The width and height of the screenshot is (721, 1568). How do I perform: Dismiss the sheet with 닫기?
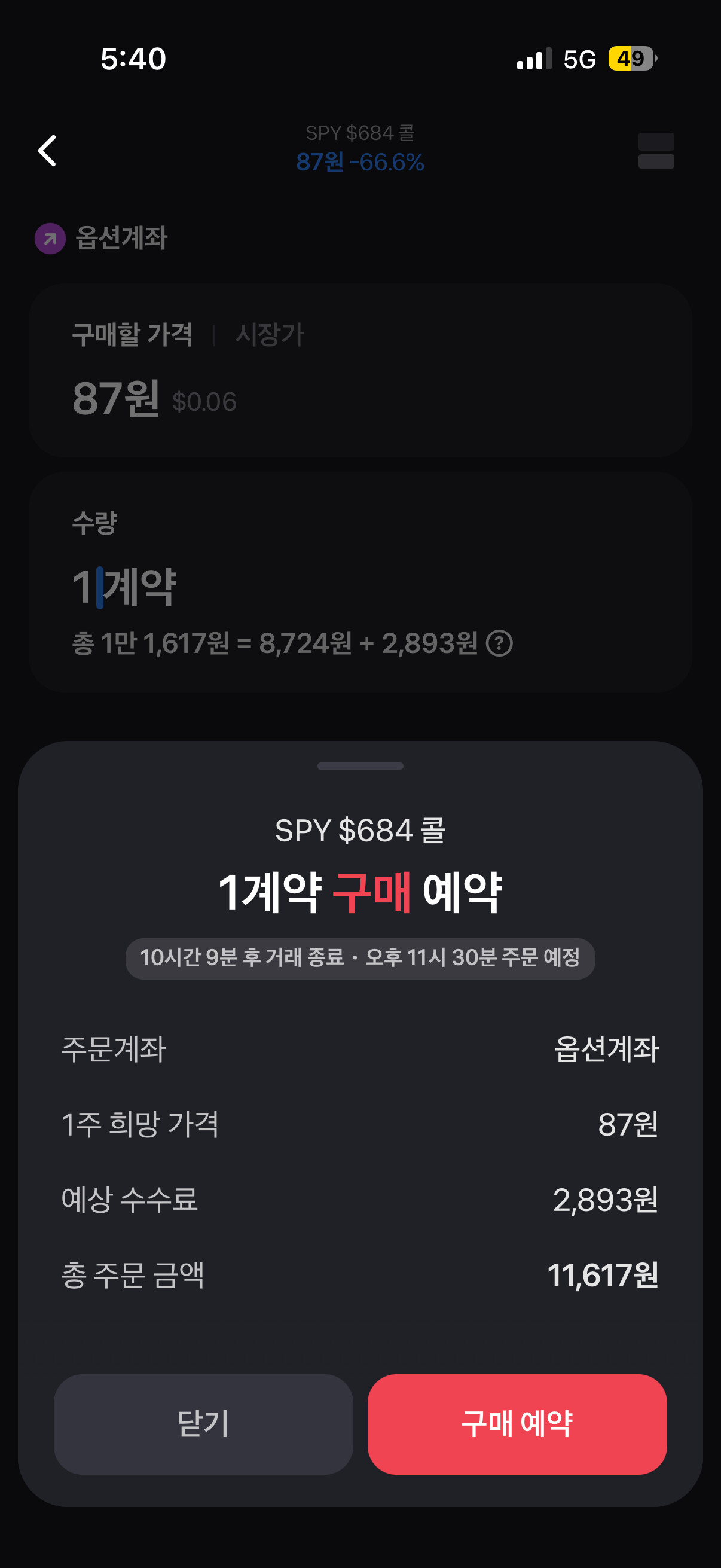click(x=203, y=1424)
